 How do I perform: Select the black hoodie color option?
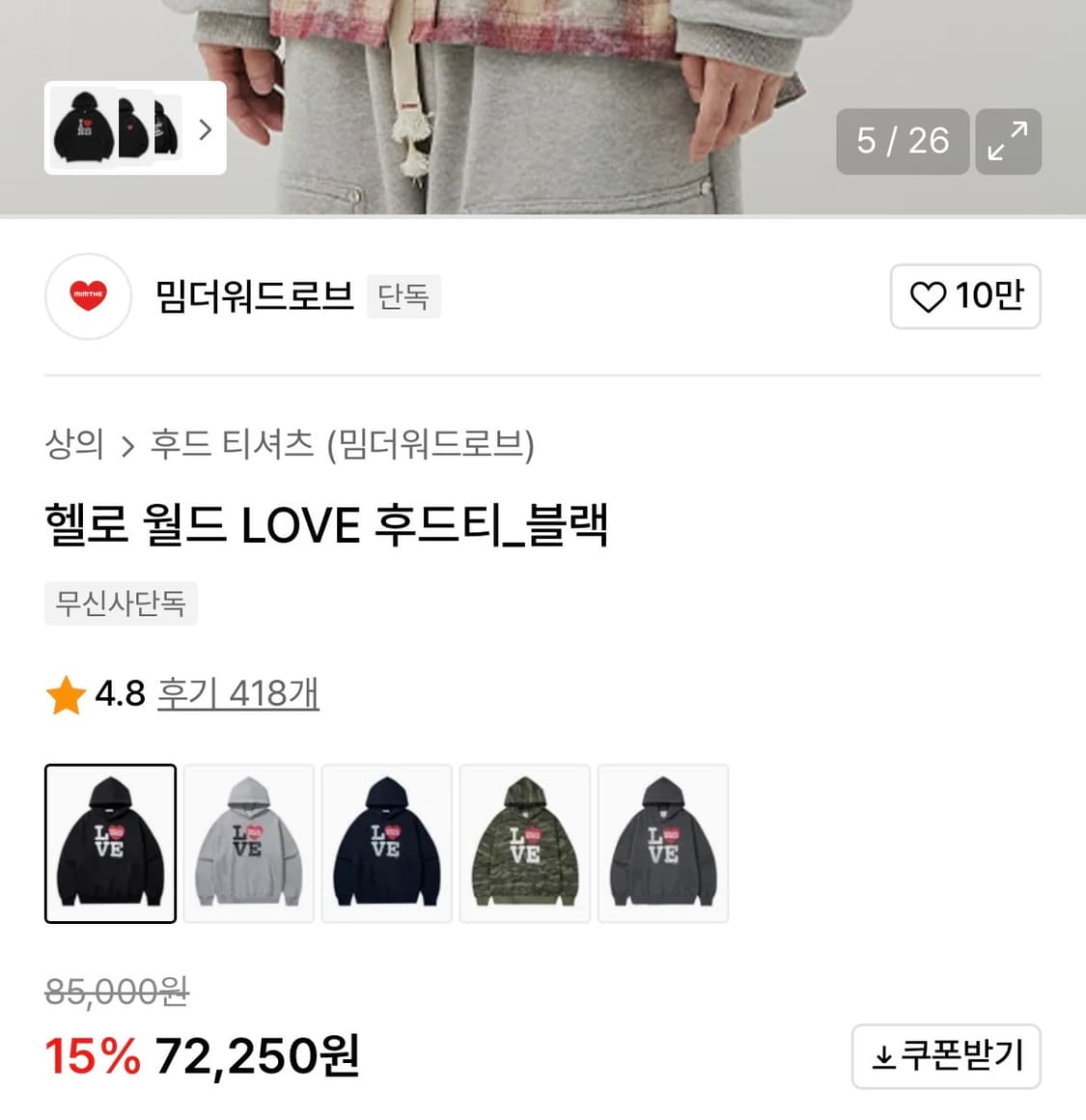click(x=110, y=841)
